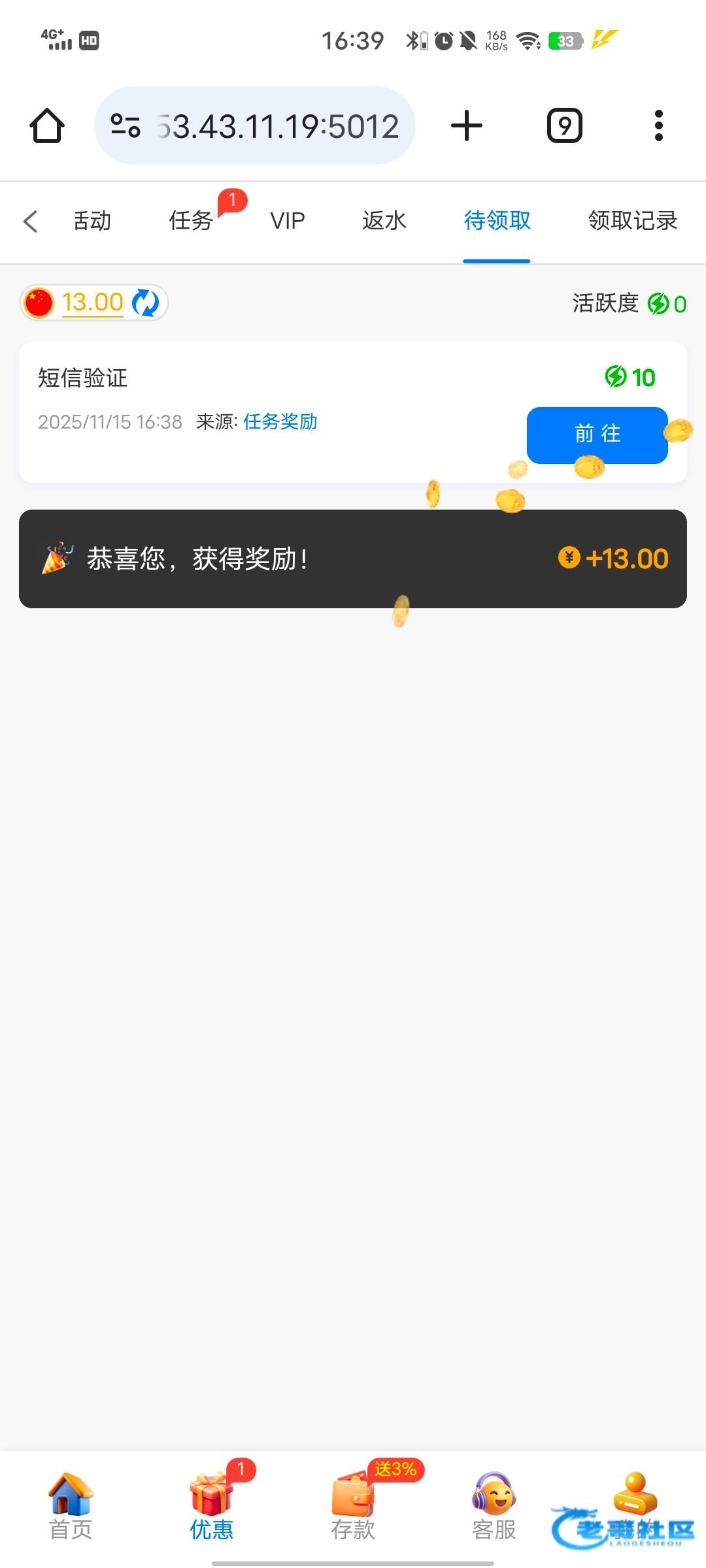Switch to the 活动 tab
Screen dimensions: 706x1568
(x=92, y=221)
